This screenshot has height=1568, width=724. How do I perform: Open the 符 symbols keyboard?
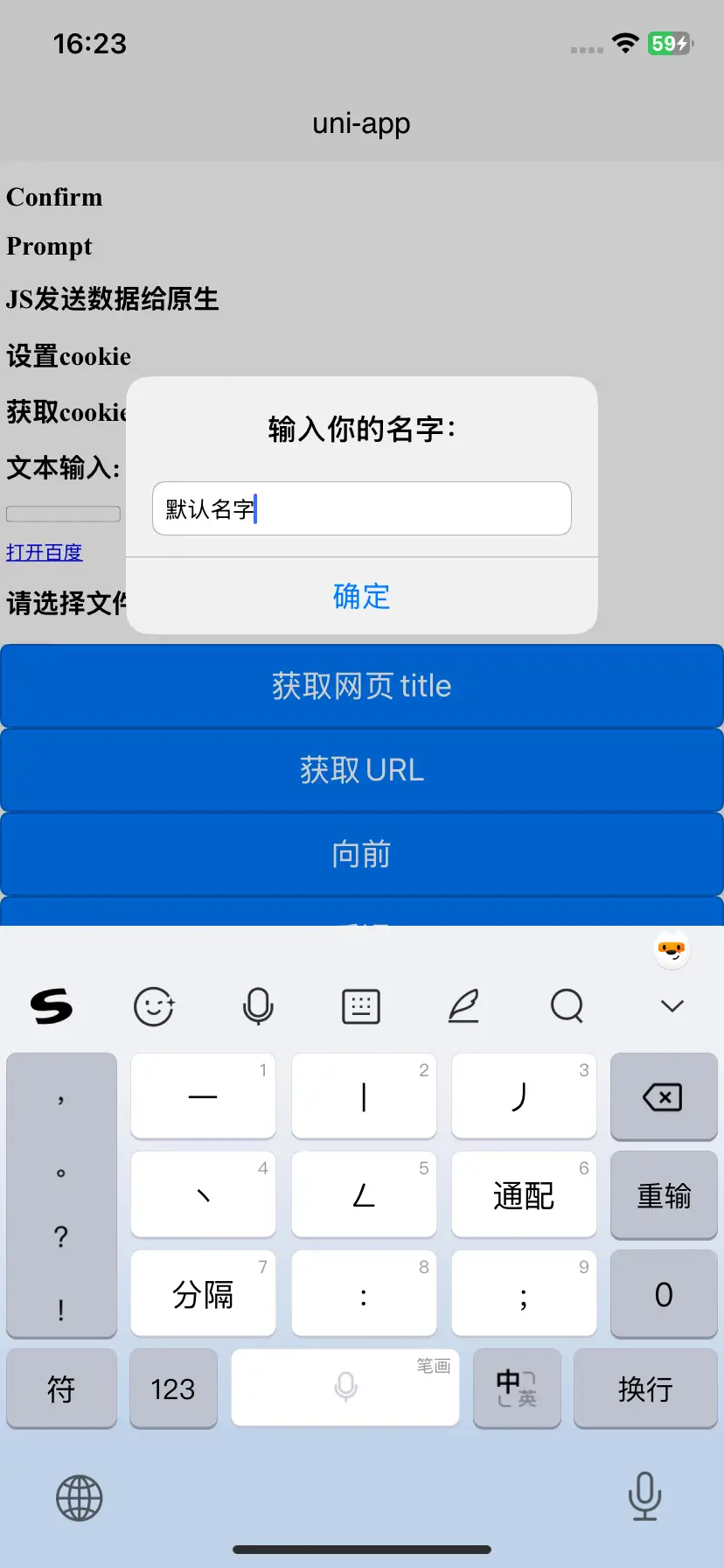(x=61, y=1389)
